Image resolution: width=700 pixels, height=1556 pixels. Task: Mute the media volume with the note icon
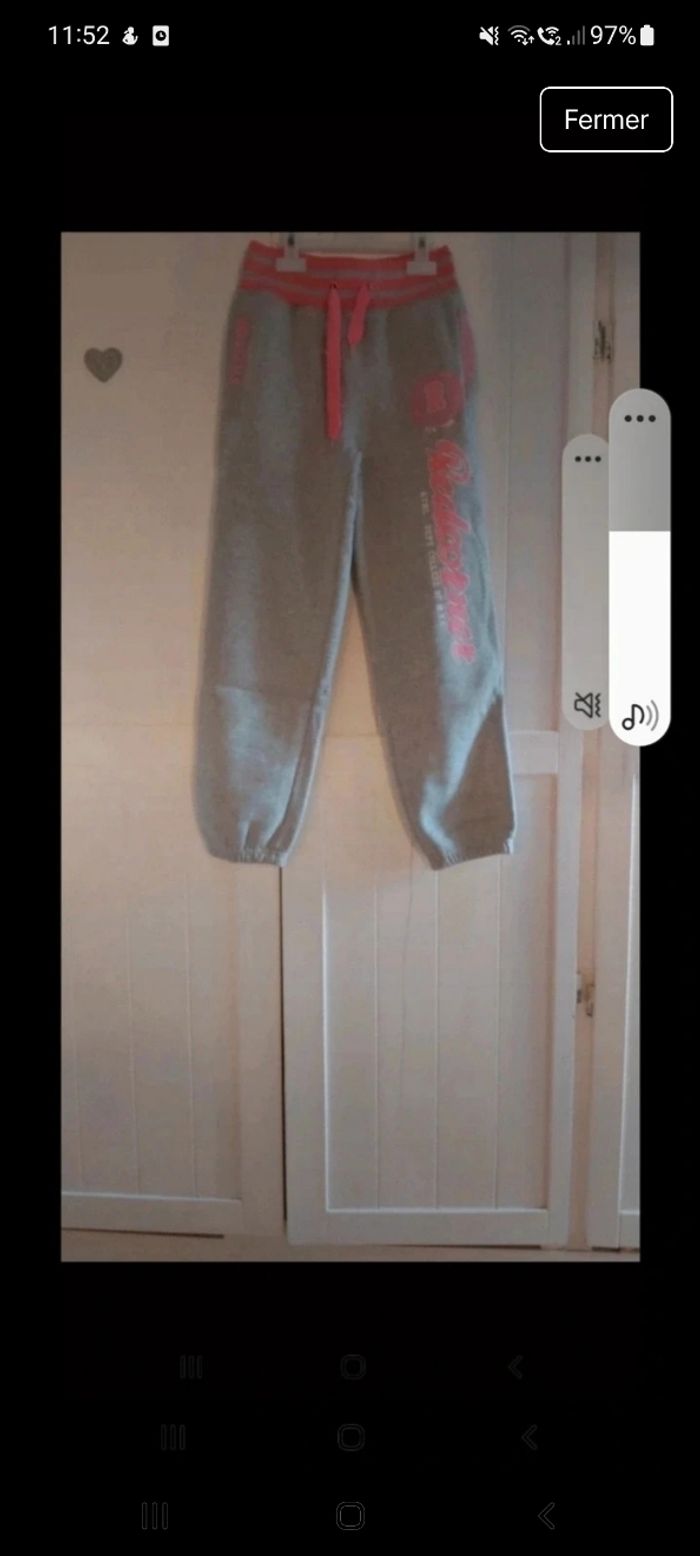tap(639, 715)
